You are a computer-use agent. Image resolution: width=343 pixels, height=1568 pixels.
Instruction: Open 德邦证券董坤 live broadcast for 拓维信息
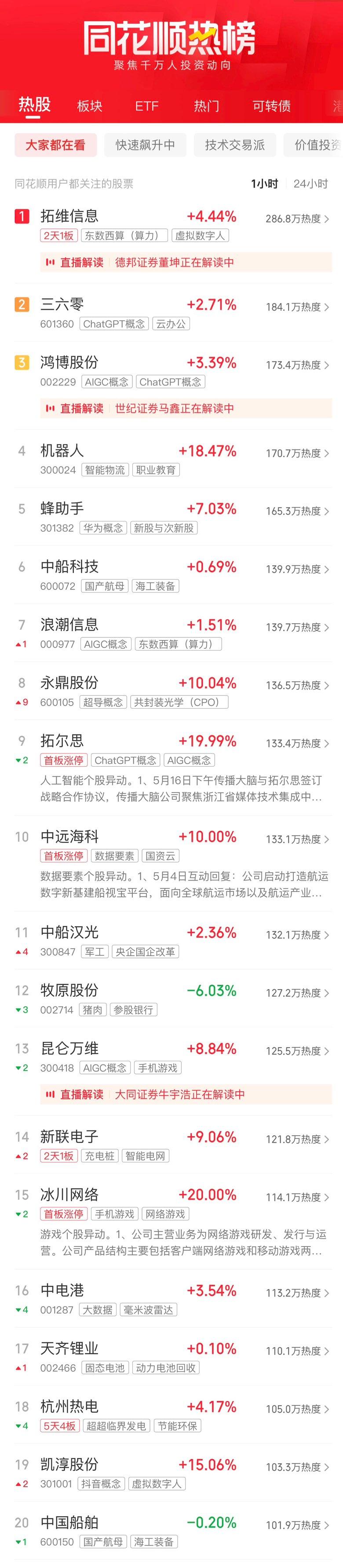coord(186,262)
